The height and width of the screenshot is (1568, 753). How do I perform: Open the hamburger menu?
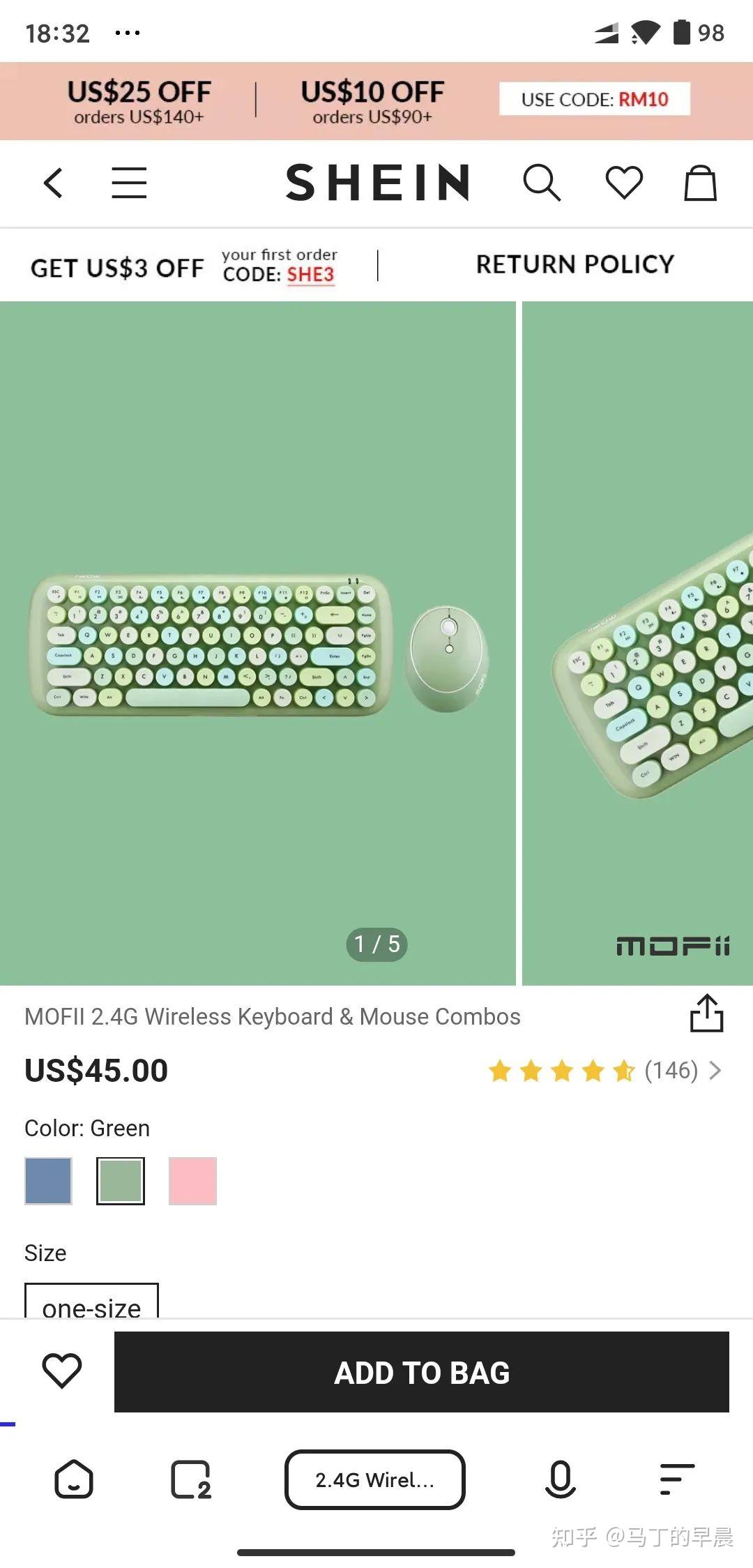(129, 183)
